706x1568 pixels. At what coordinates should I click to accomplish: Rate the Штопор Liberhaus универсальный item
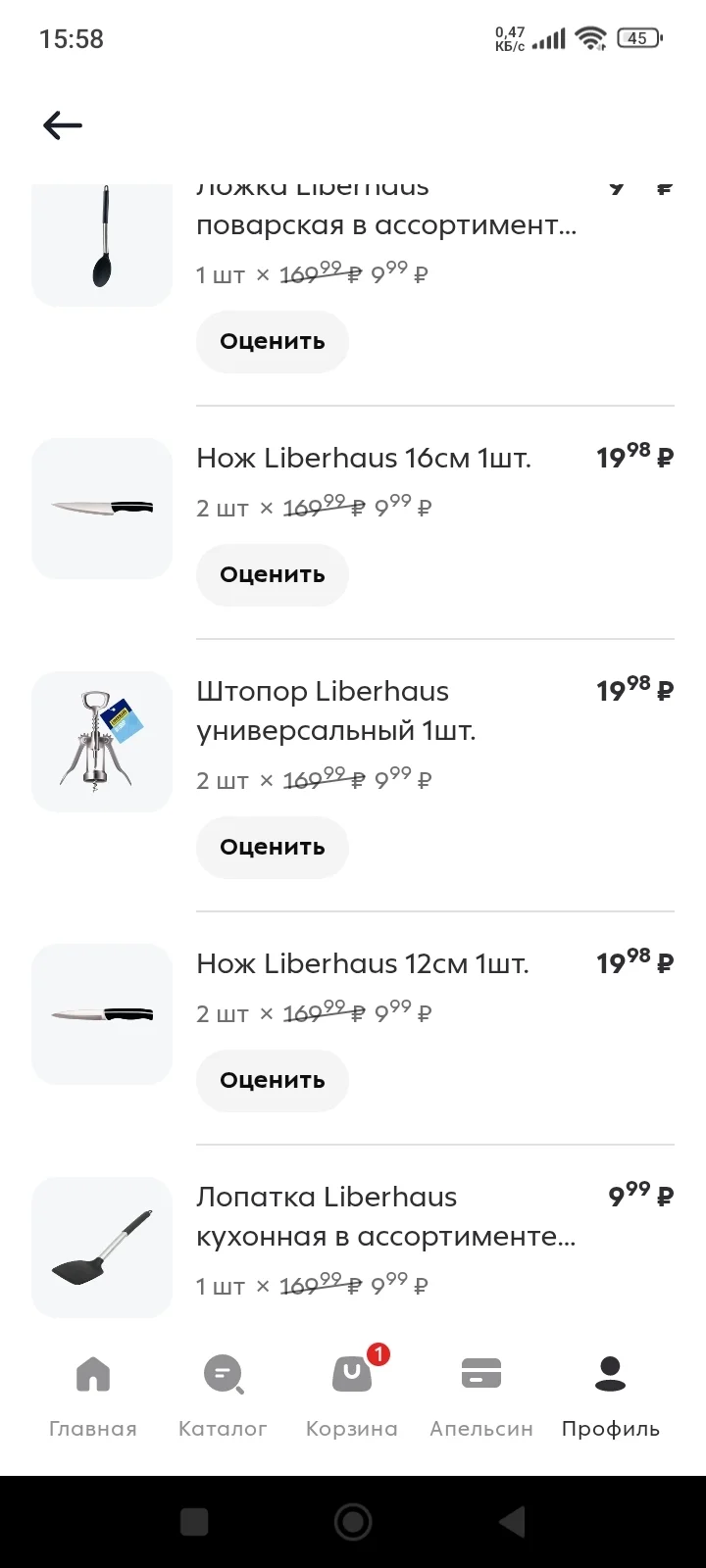click(x=273, y=847)
